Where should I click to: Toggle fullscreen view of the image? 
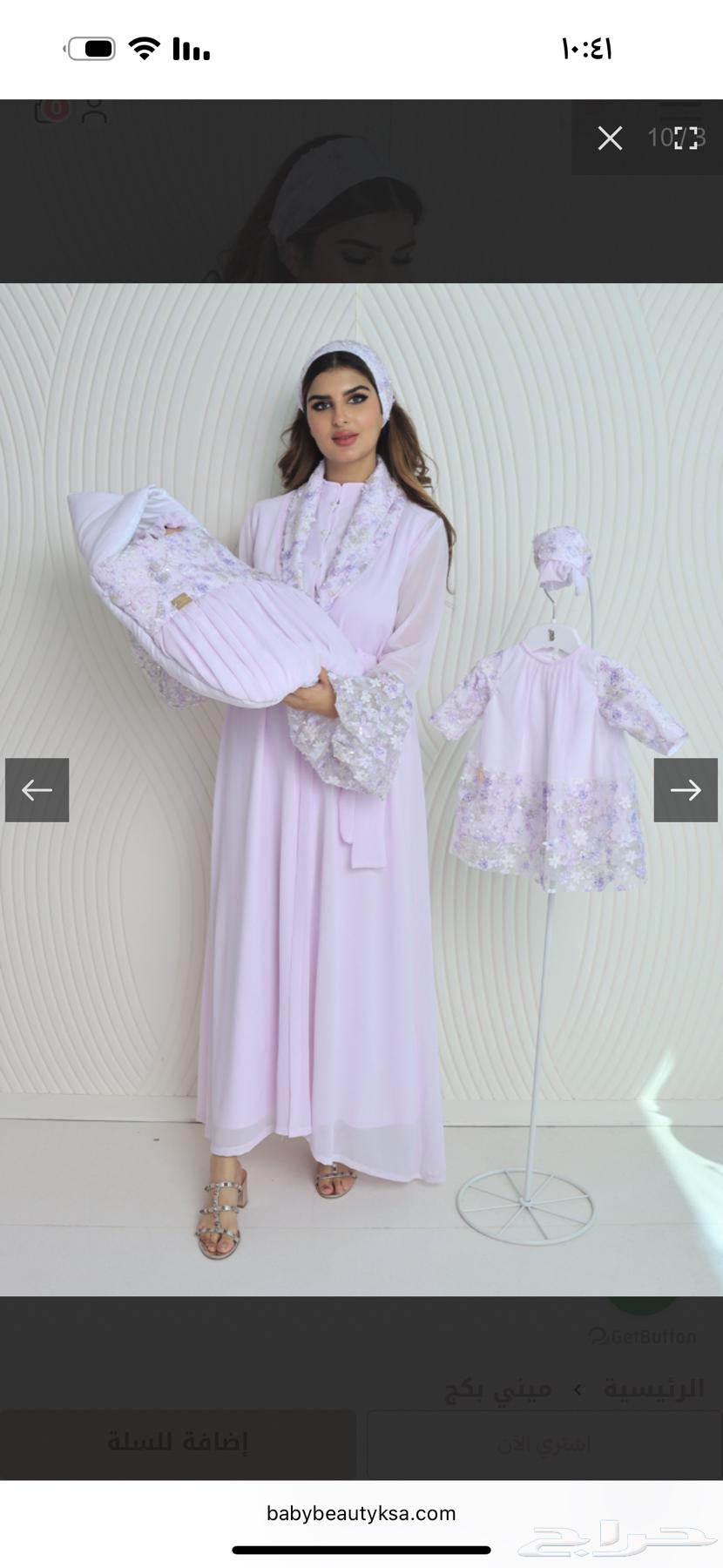(686, 139)
